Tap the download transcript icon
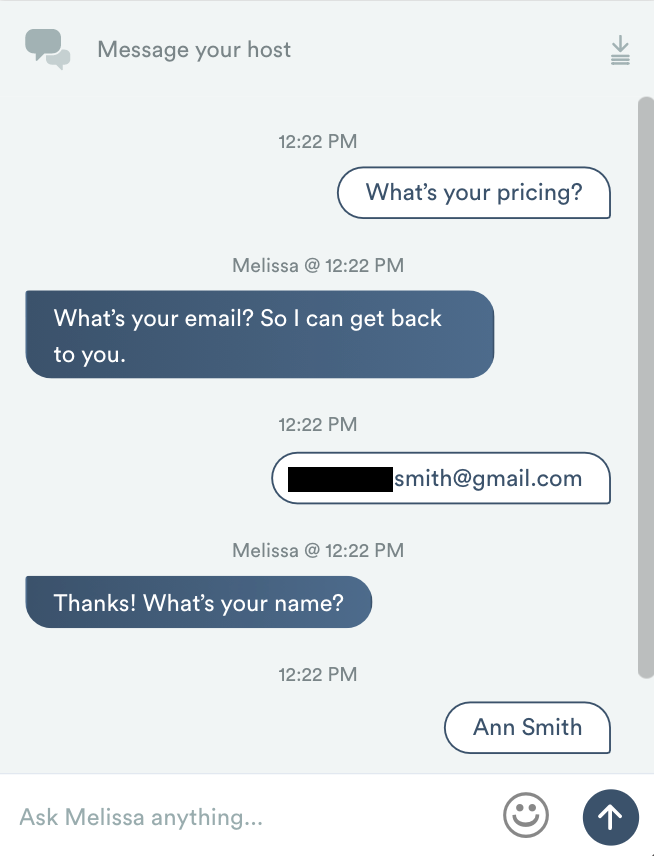Viewport: 654px width, 856px height. (x=620, y=50)
